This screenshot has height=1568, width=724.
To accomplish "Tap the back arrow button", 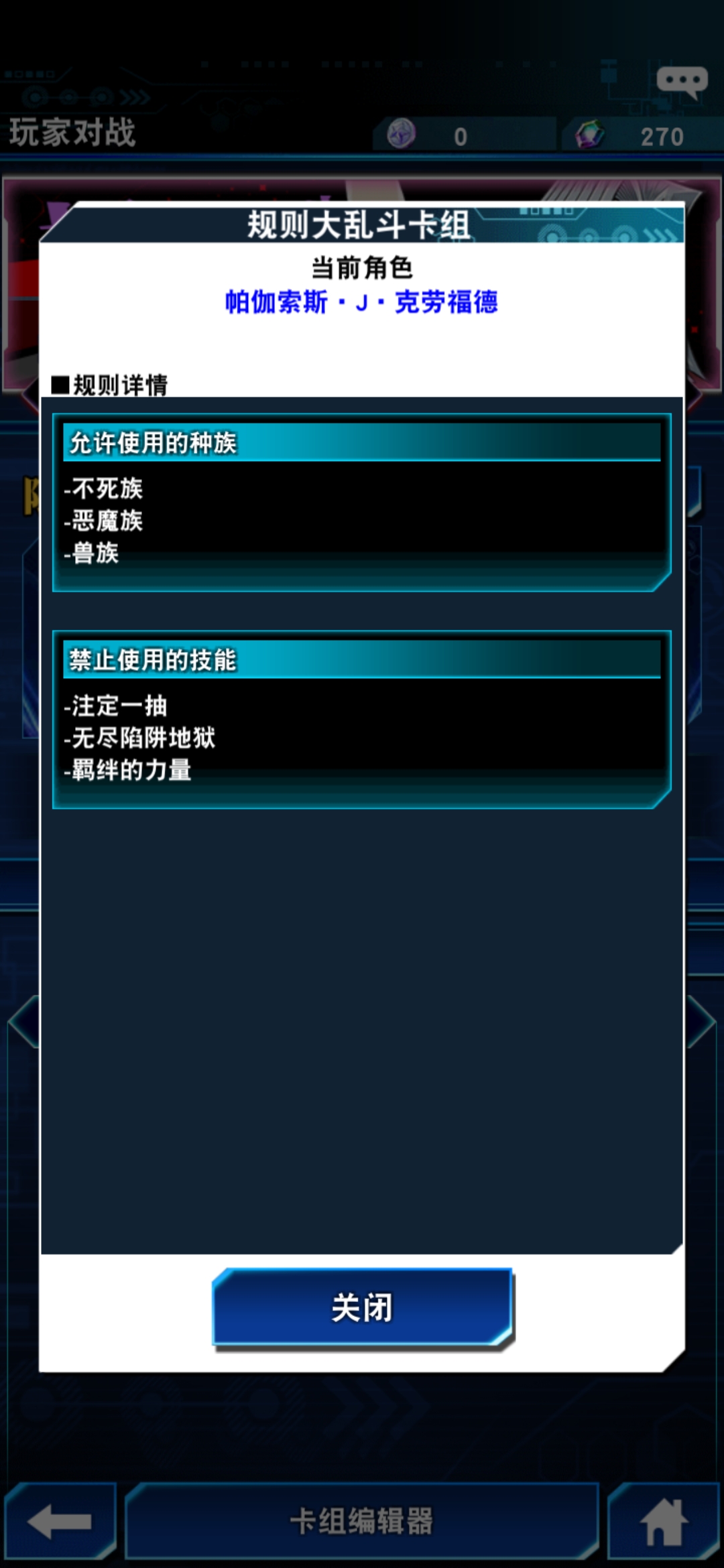I will click(x=60, y=1520).
